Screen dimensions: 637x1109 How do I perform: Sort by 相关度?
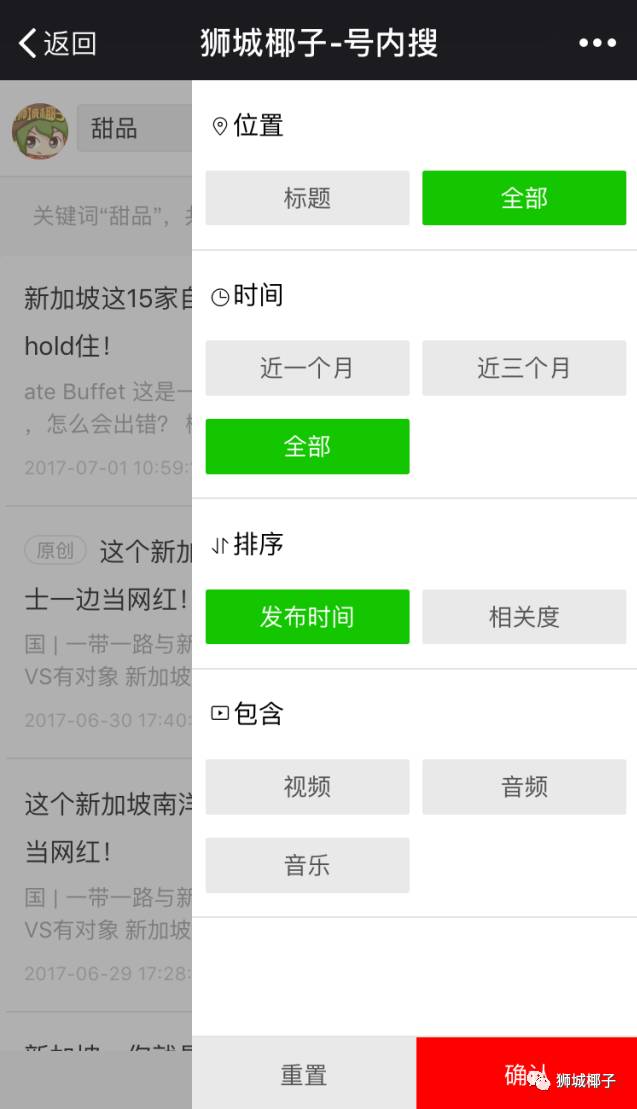(x=524, y=616)
